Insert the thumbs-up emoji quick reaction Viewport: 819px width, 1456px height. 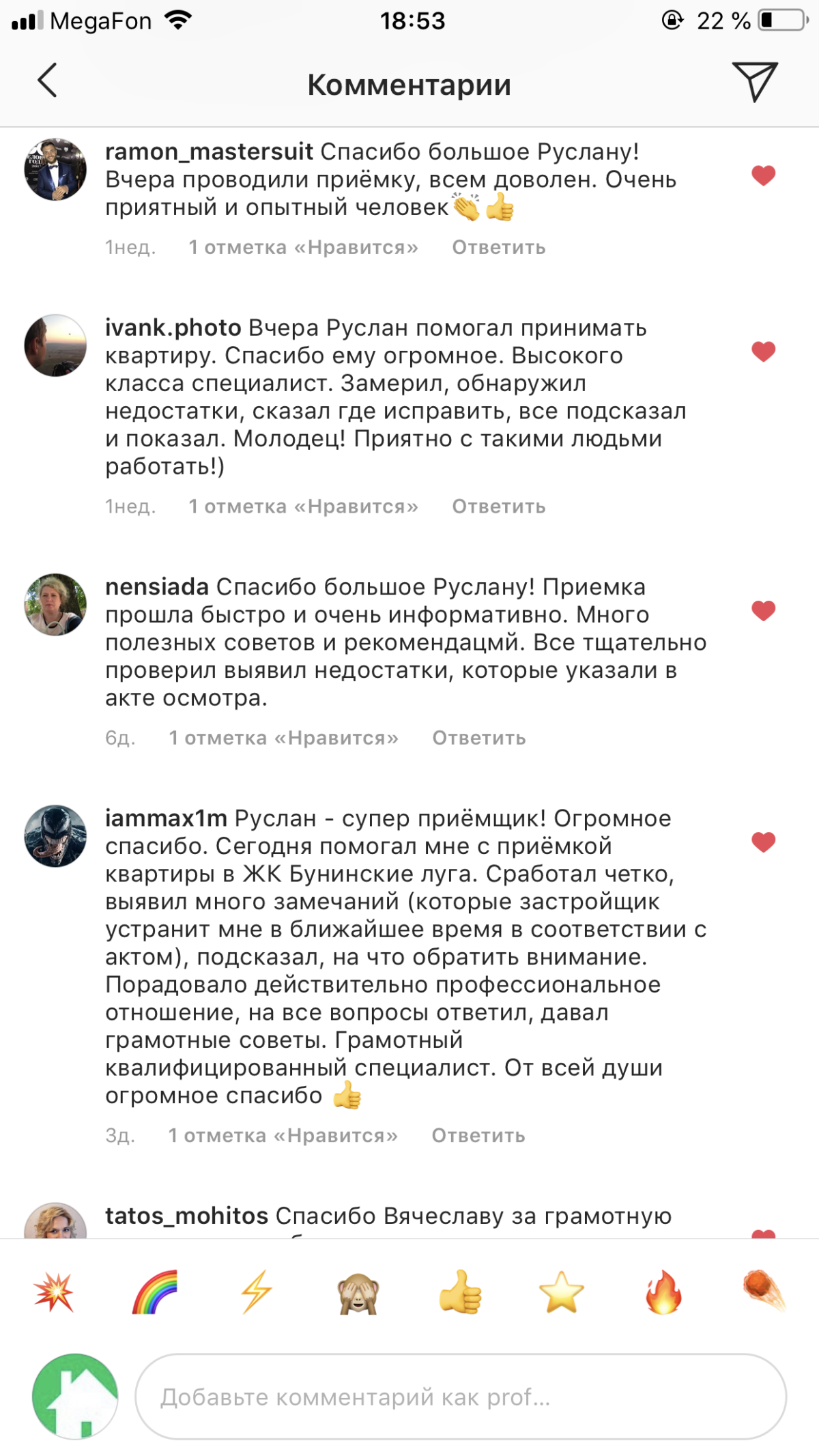pos(460,1292)
